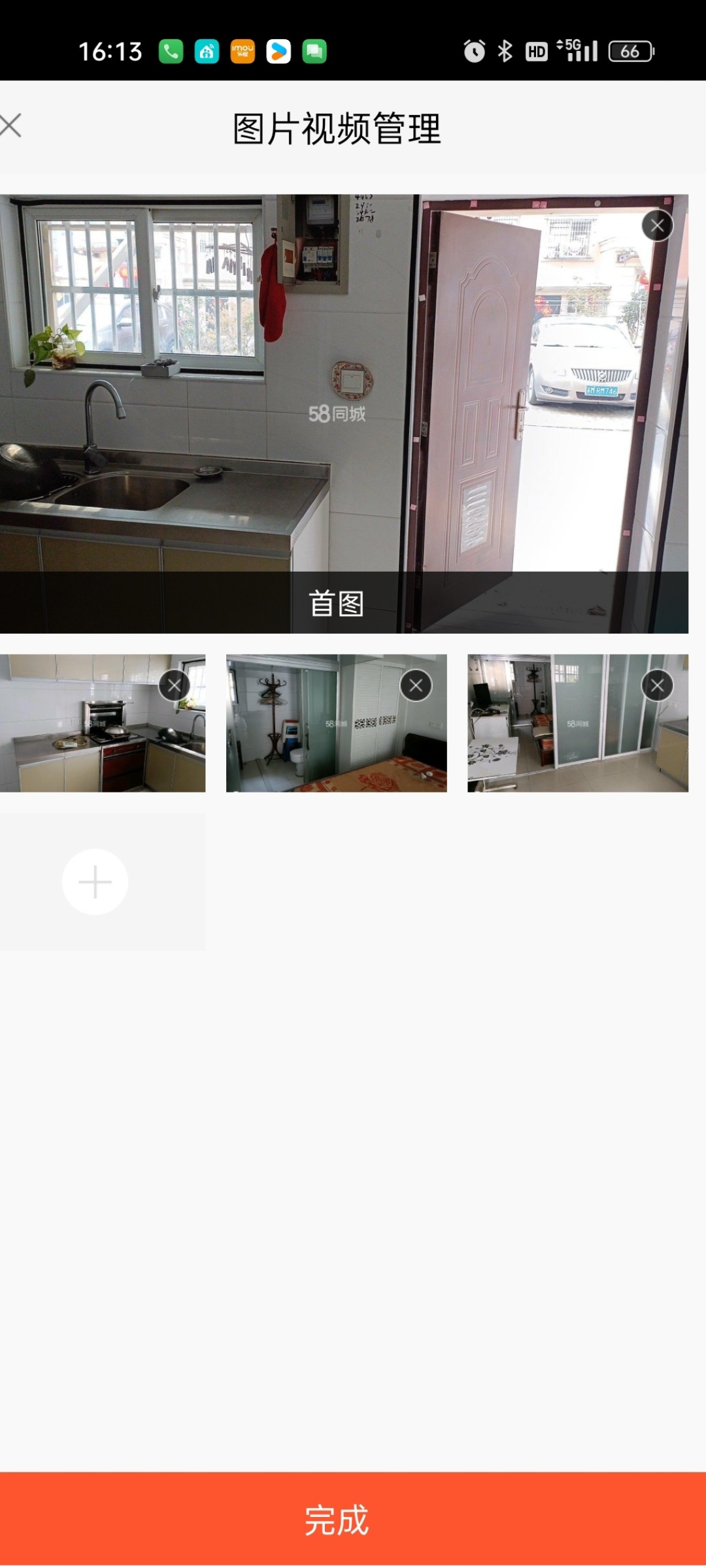Close the image and video management page
Image resolution: width=706 pixels, height=1568 pixels.
(12, 125)
